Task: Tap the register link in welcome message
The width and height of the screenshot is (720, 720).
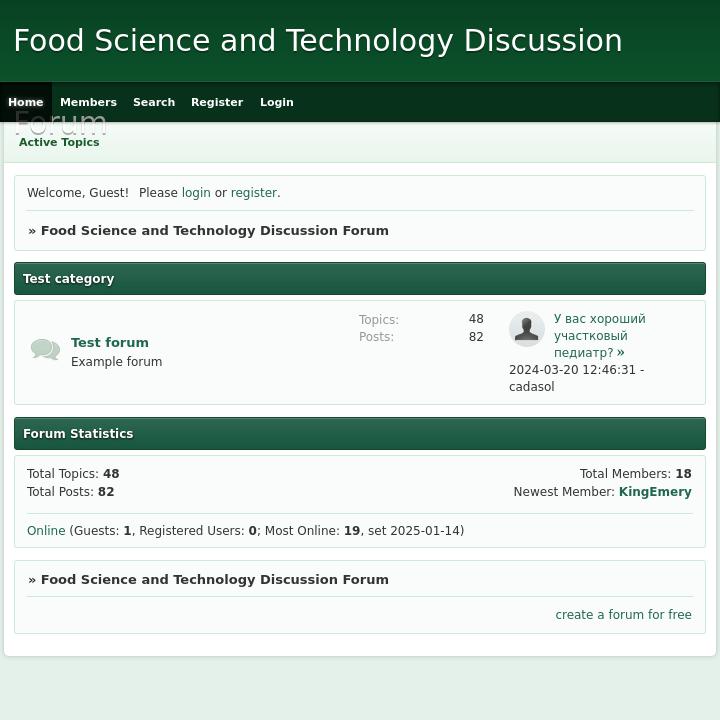Action: tap(254, 193)
